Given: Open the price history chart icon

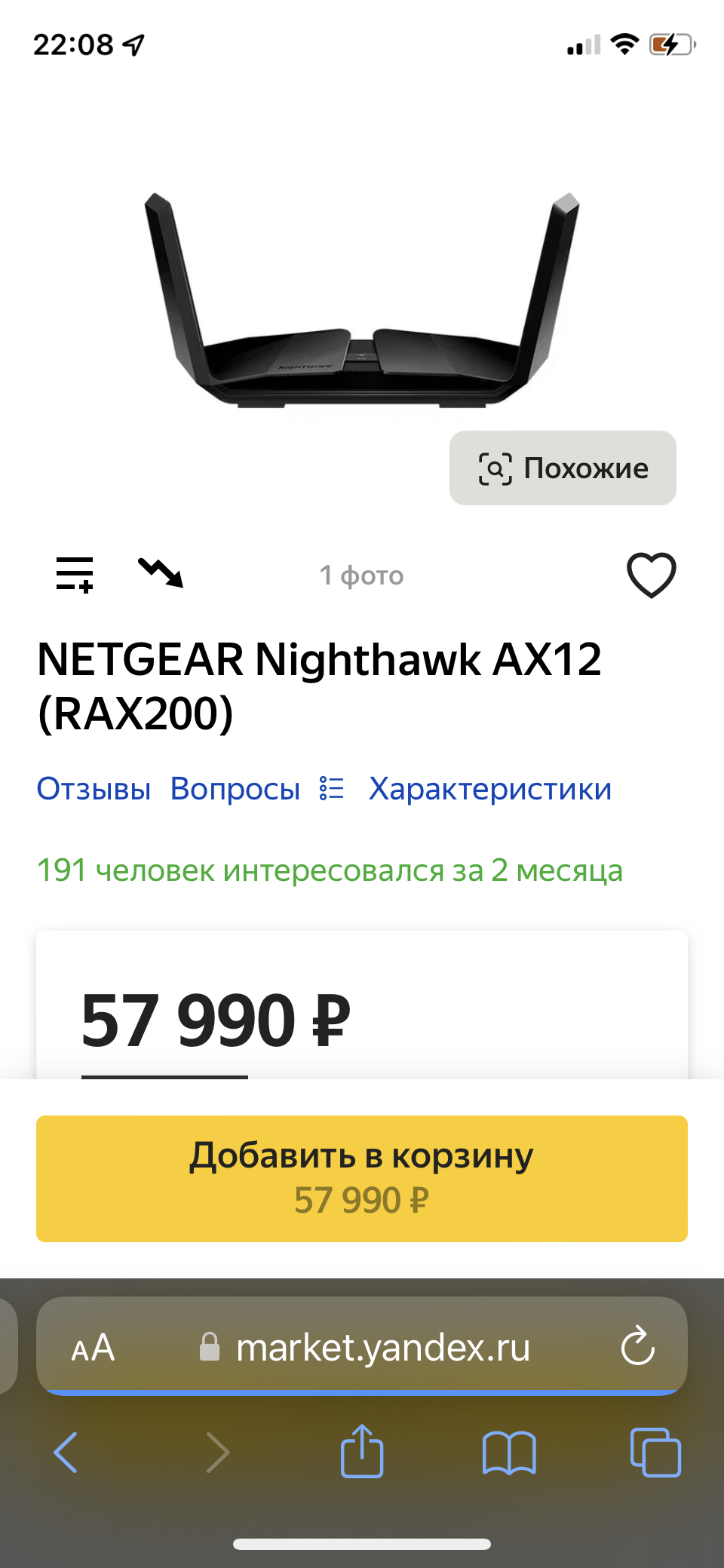Looking at the screenshot, I should coord(161,573).
